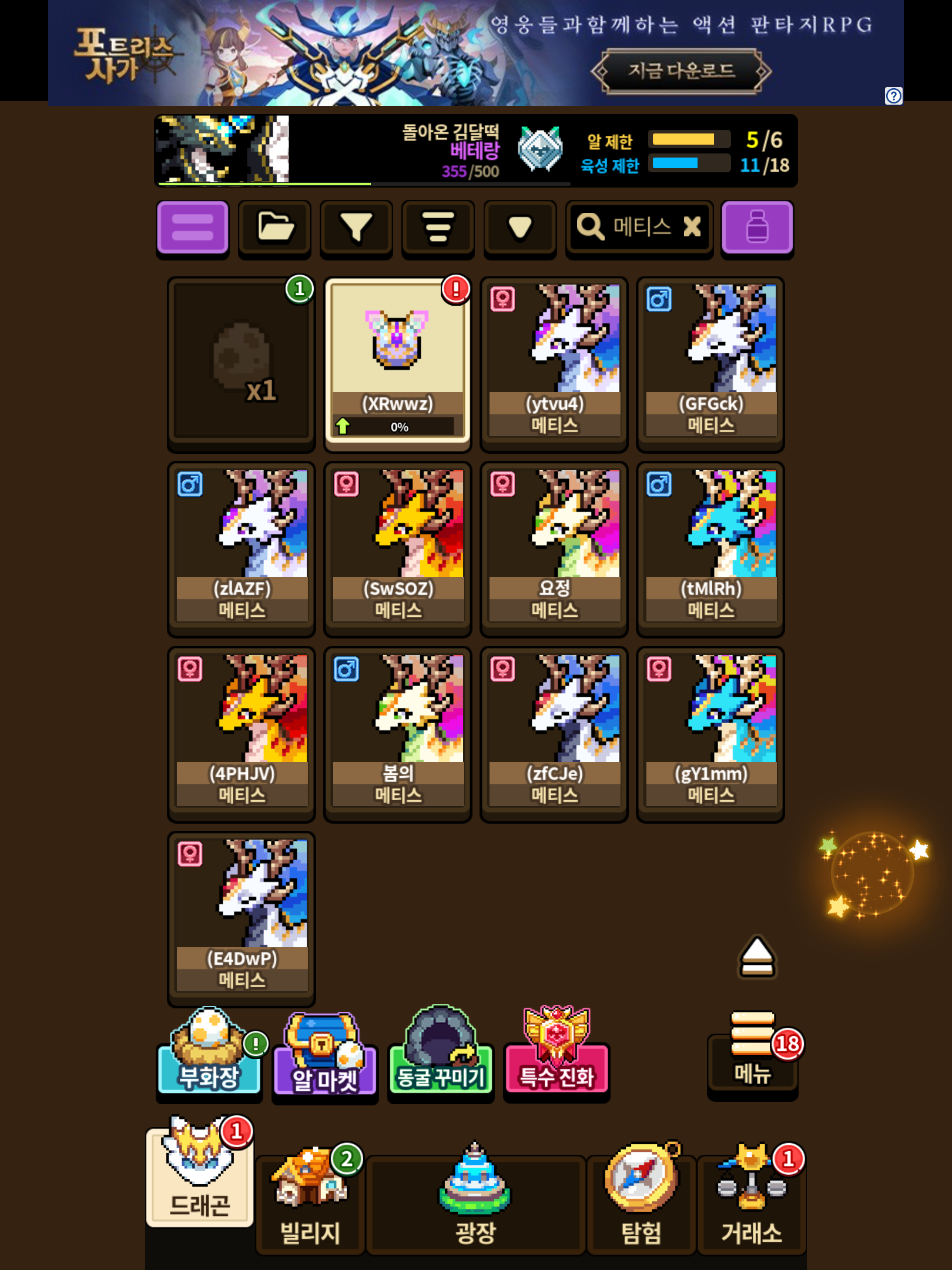952x1270 pixels.
Task: Open dragon card (SwSOZ)
Action: [x=398, y=548]
